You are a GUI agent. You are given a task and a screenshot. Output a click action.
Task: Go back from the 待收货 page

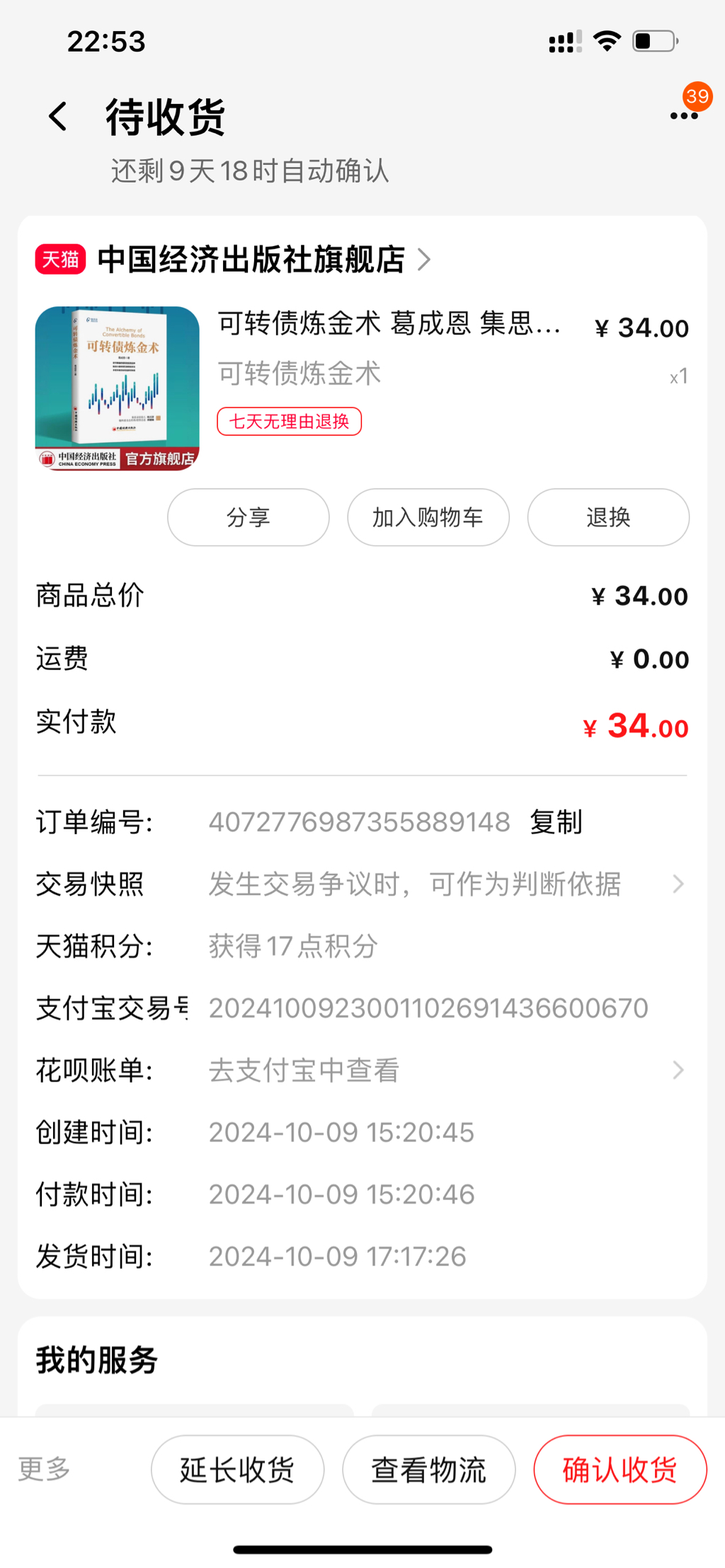58,117
